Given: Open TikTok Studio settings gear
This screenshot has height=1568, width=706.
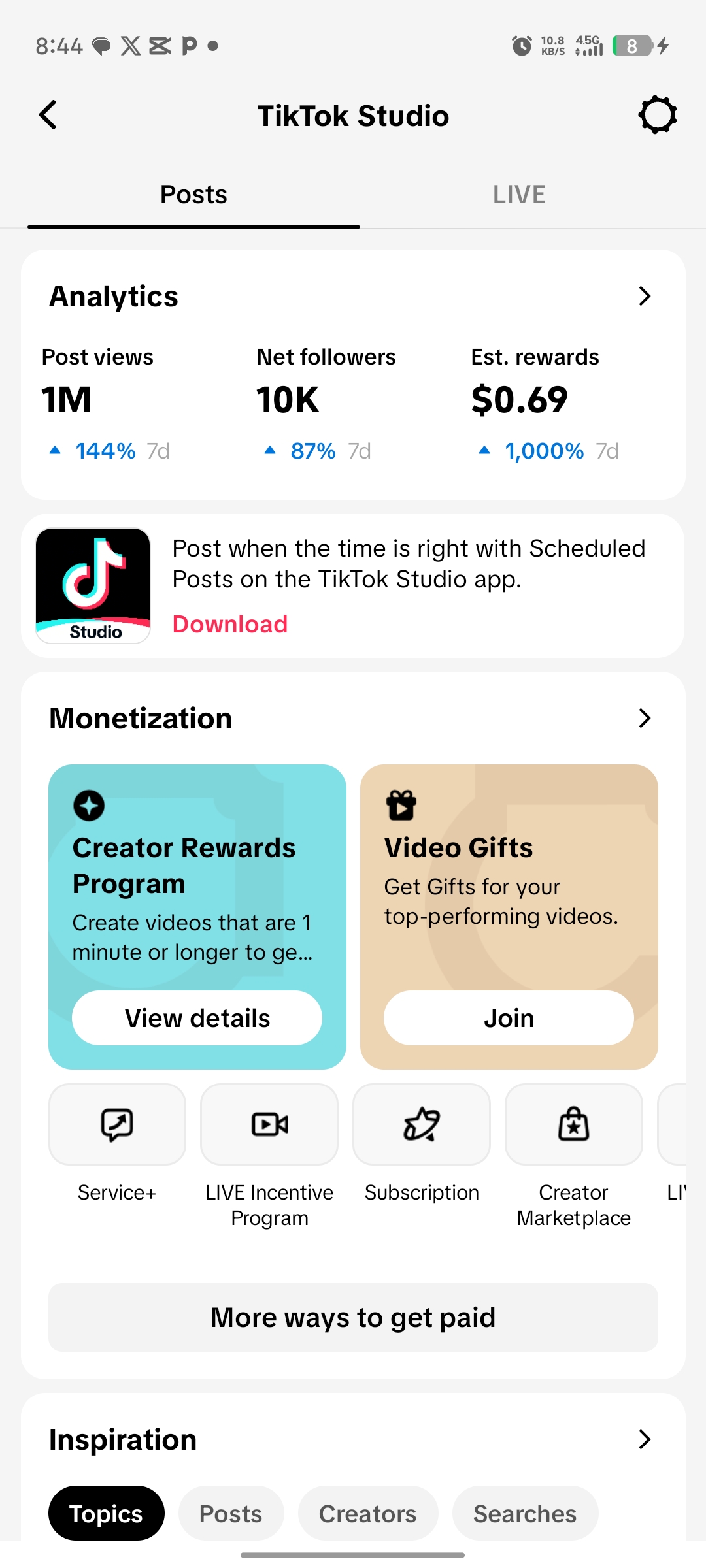Looking at the screenshot, I should (x=657, y=115).
